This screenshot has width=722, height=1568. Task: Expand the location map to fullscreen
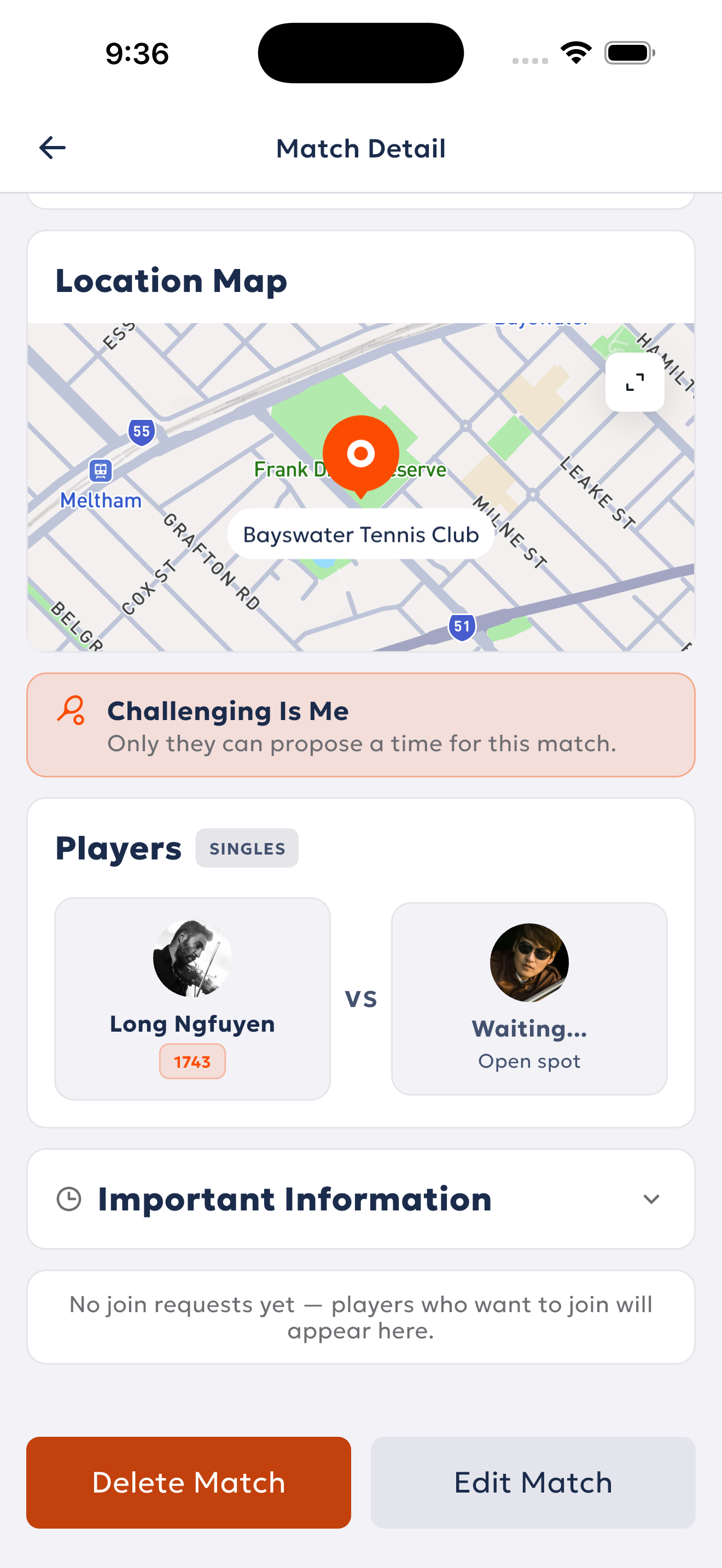click(634, 382)
